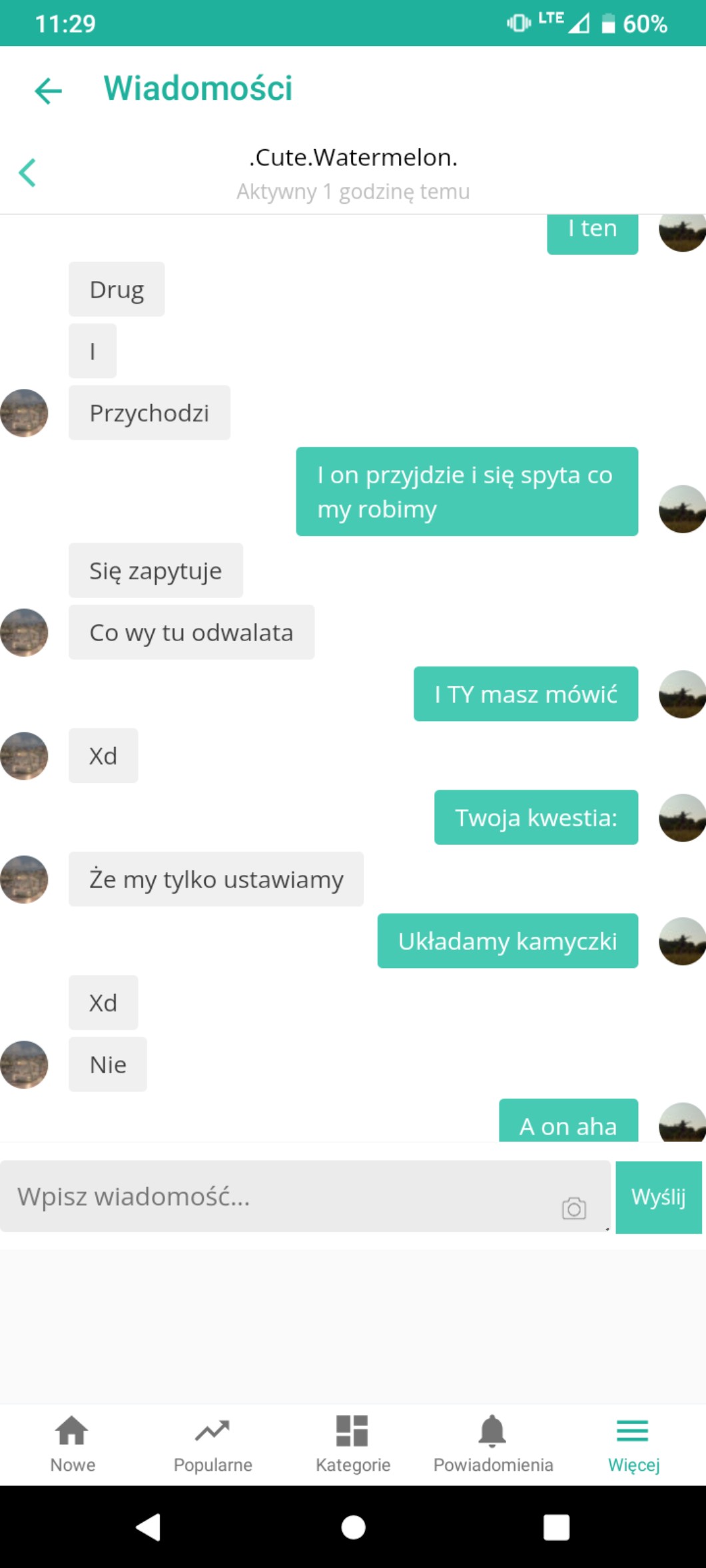Image resolution: width=706 pixels, height=1568 pixels.
Task: Open the Popularne tab
Action: click(x=212, y=1444)
